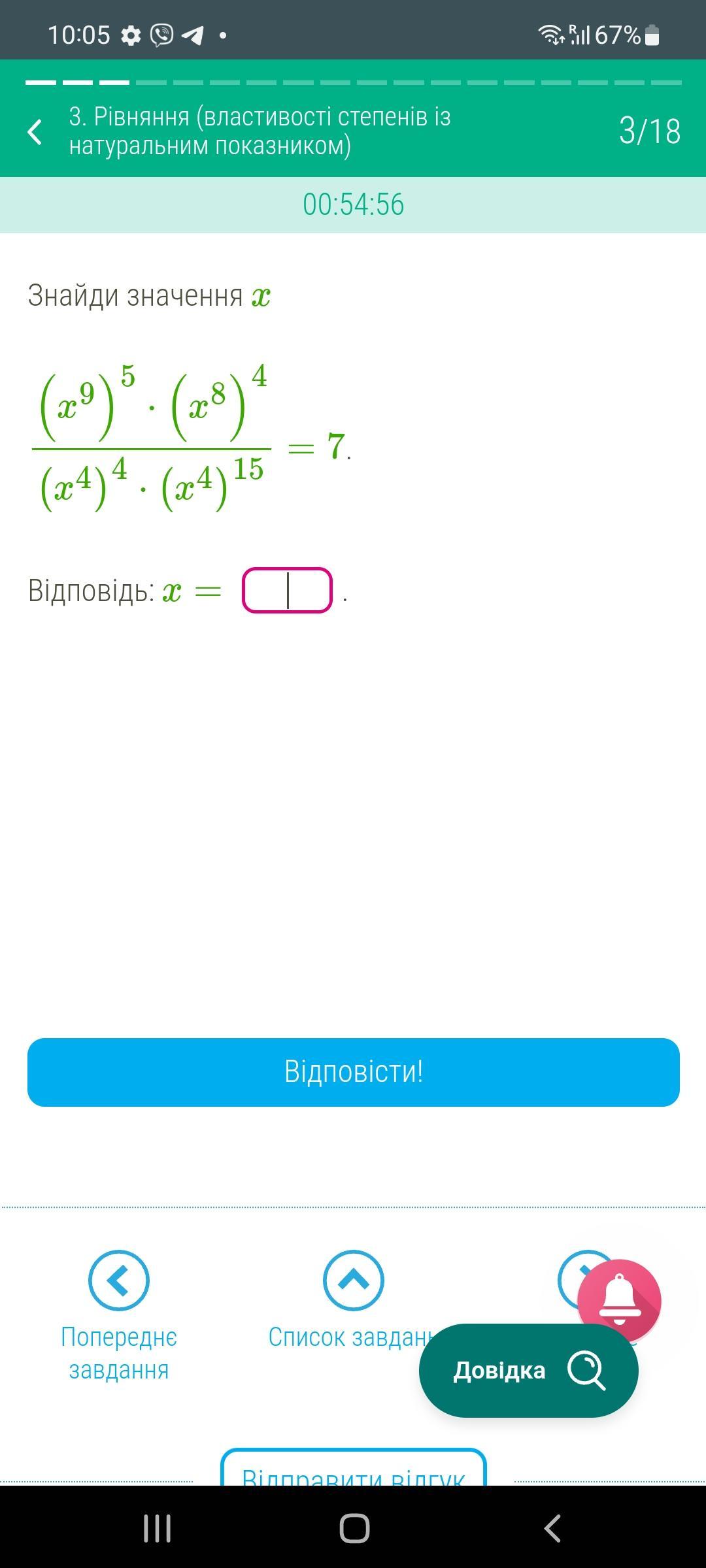The height and width of the screenshot is (1568, 706).
Task: Go back using the header arrow
Action: click(35, 131)
